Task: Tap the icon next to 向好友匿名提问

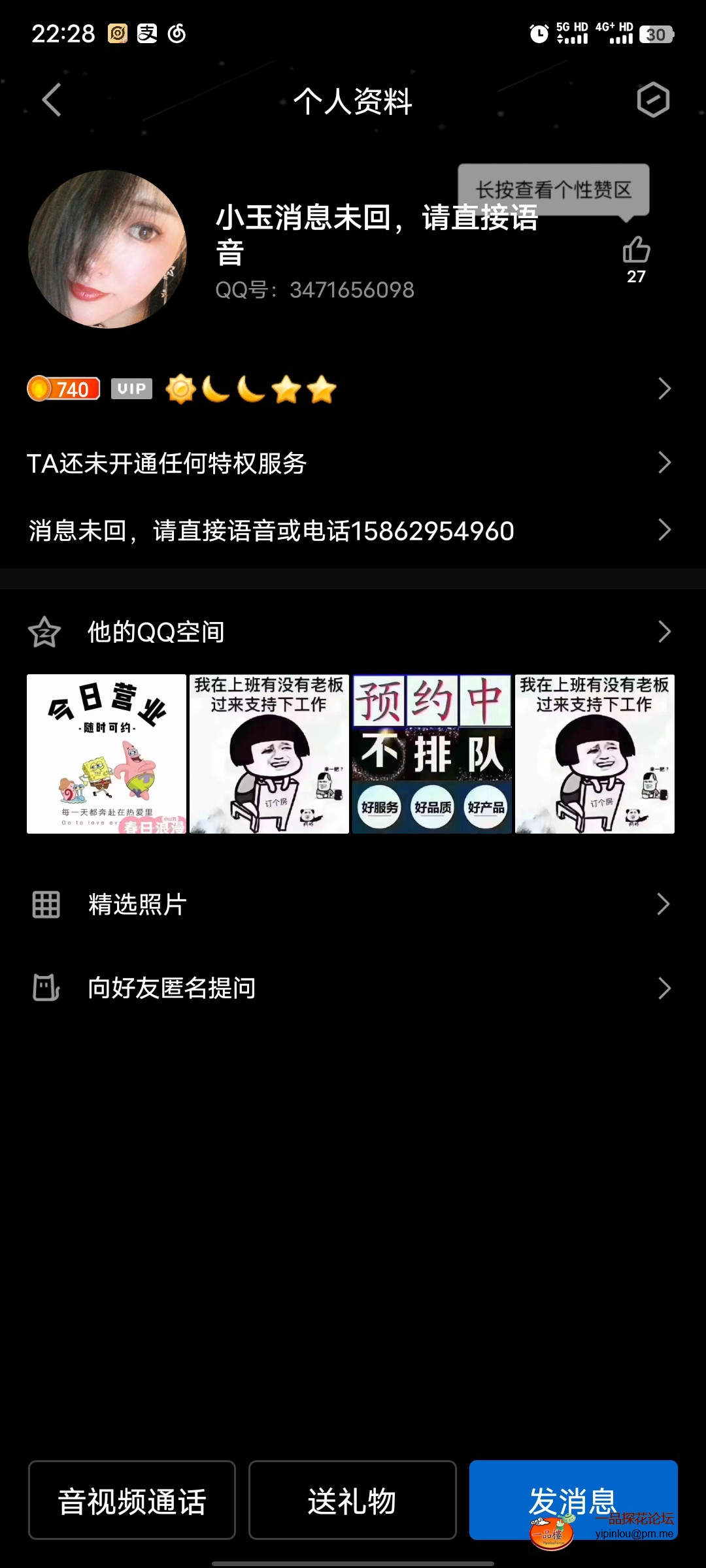Action: 44,988
